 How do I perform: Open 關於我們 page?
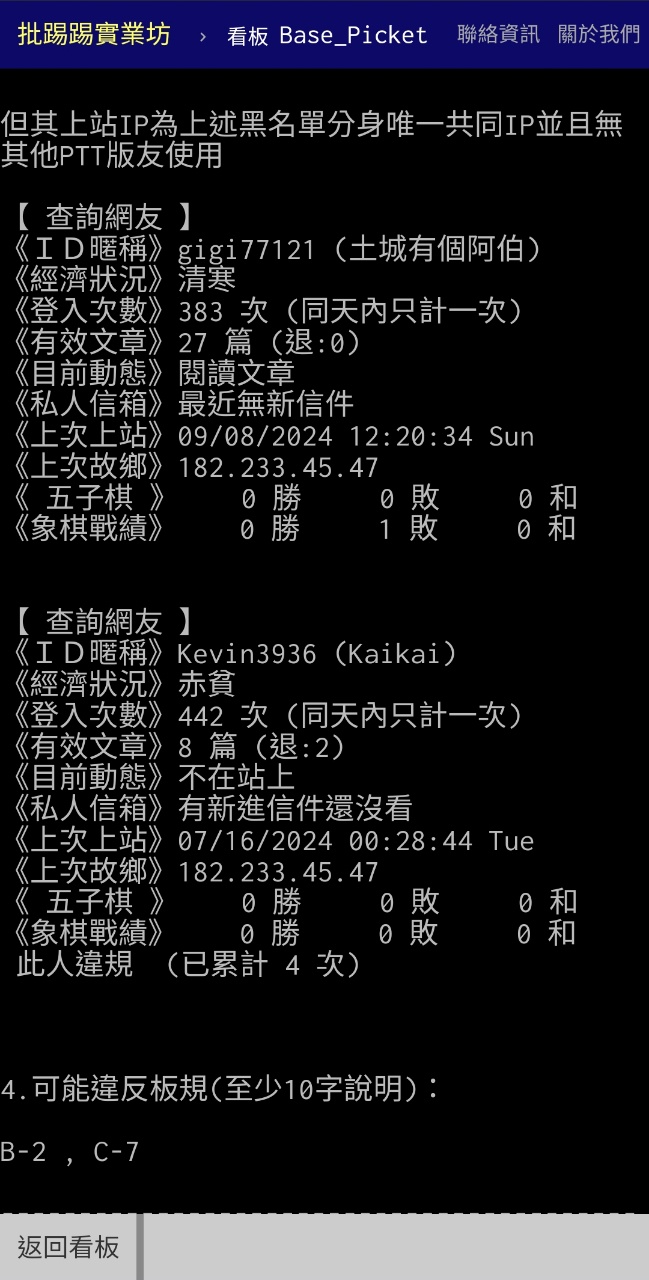pos(599,34)
